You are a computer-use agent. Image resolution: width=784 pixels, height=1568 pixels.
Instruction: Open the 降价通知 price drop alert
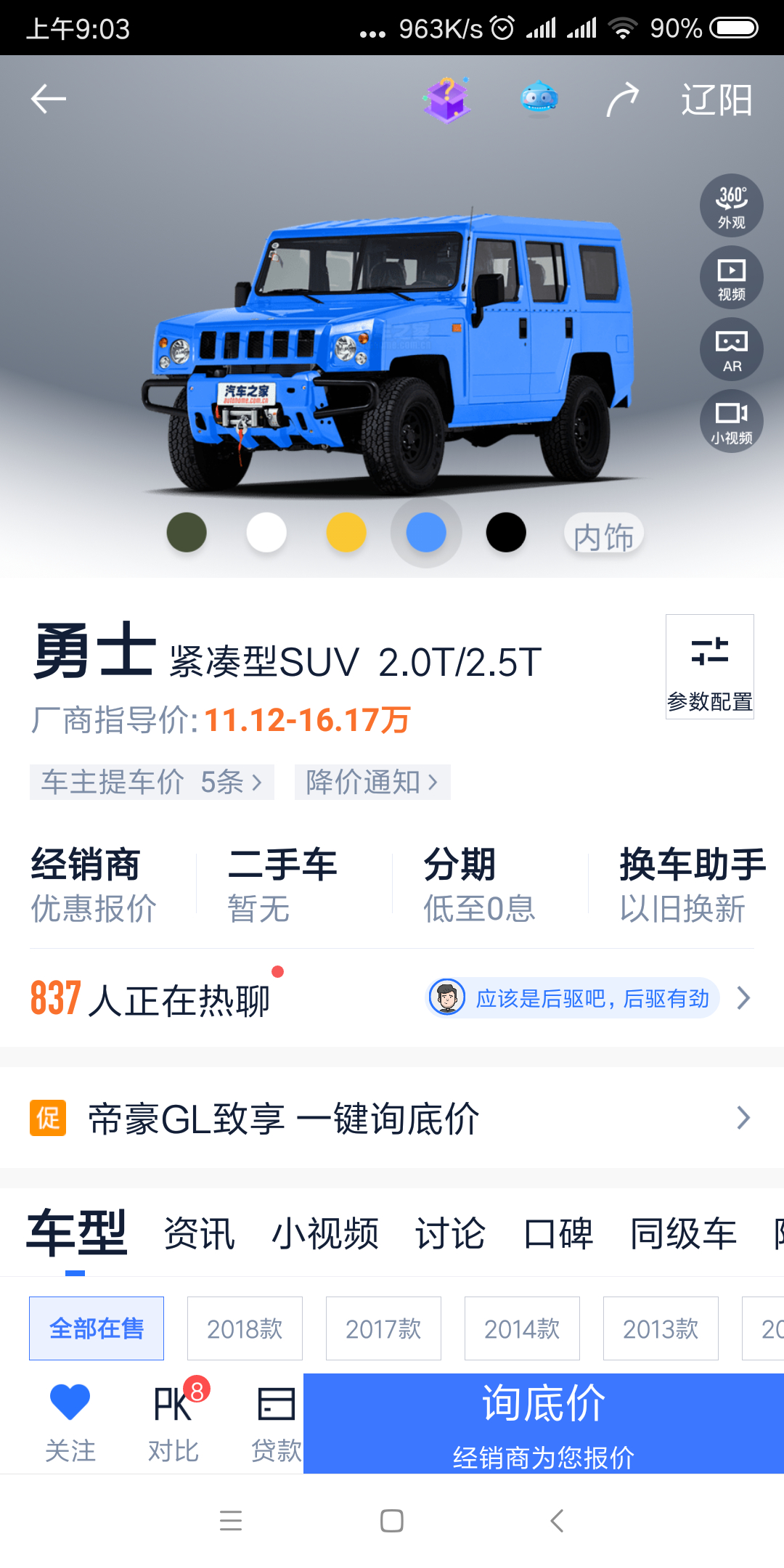pos(372,782)
